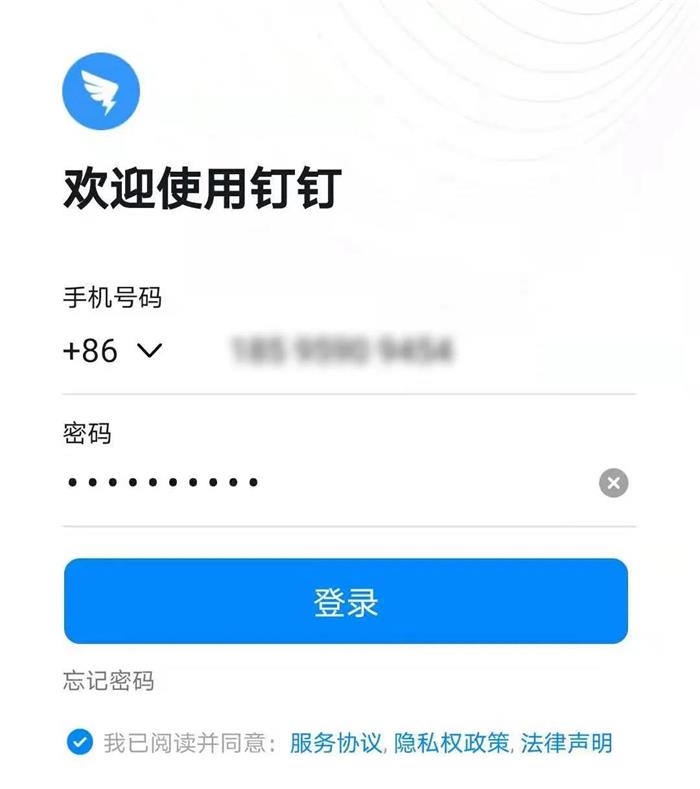Open the +86 country code dropdown
Viewport: 700px width, 789px height.
[112, 351]
